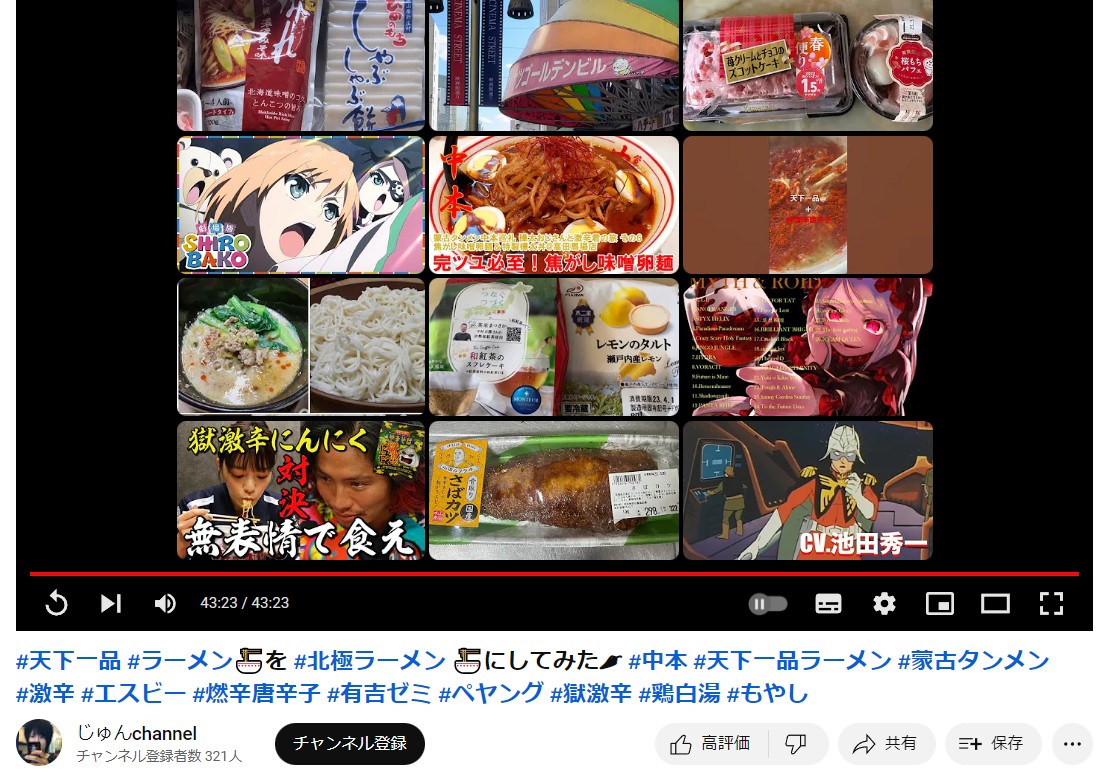Share the video via 共有
The width and height of the screenshot is (1103, 776).
[884, 743]
